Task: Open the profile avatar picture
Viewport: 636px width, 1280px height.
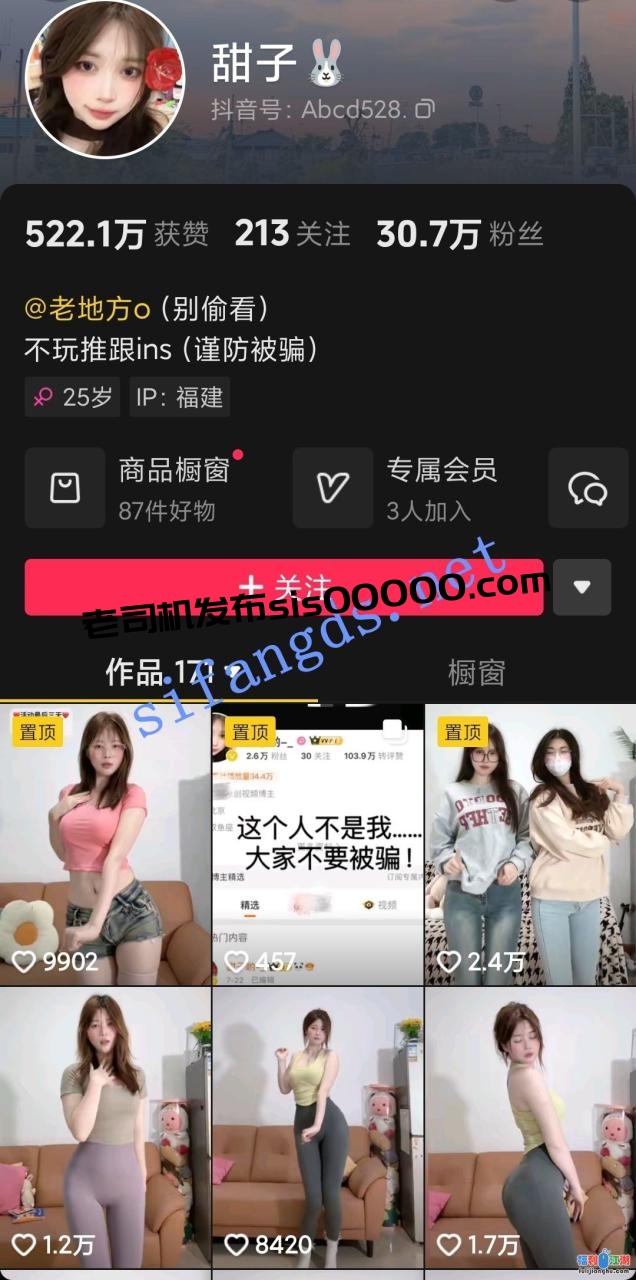Action: click(x=104, y=80)
